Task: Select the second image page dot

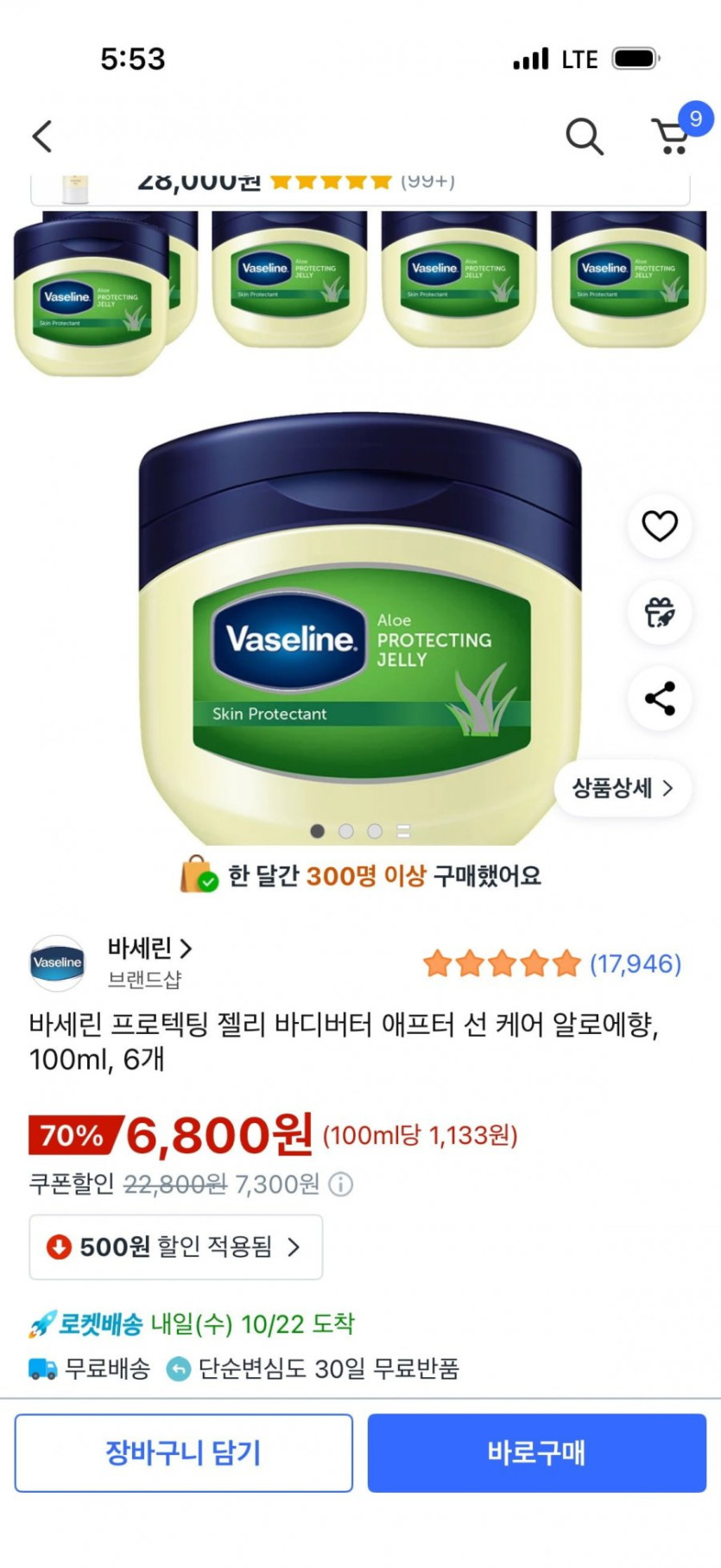Action: (346, 831)
